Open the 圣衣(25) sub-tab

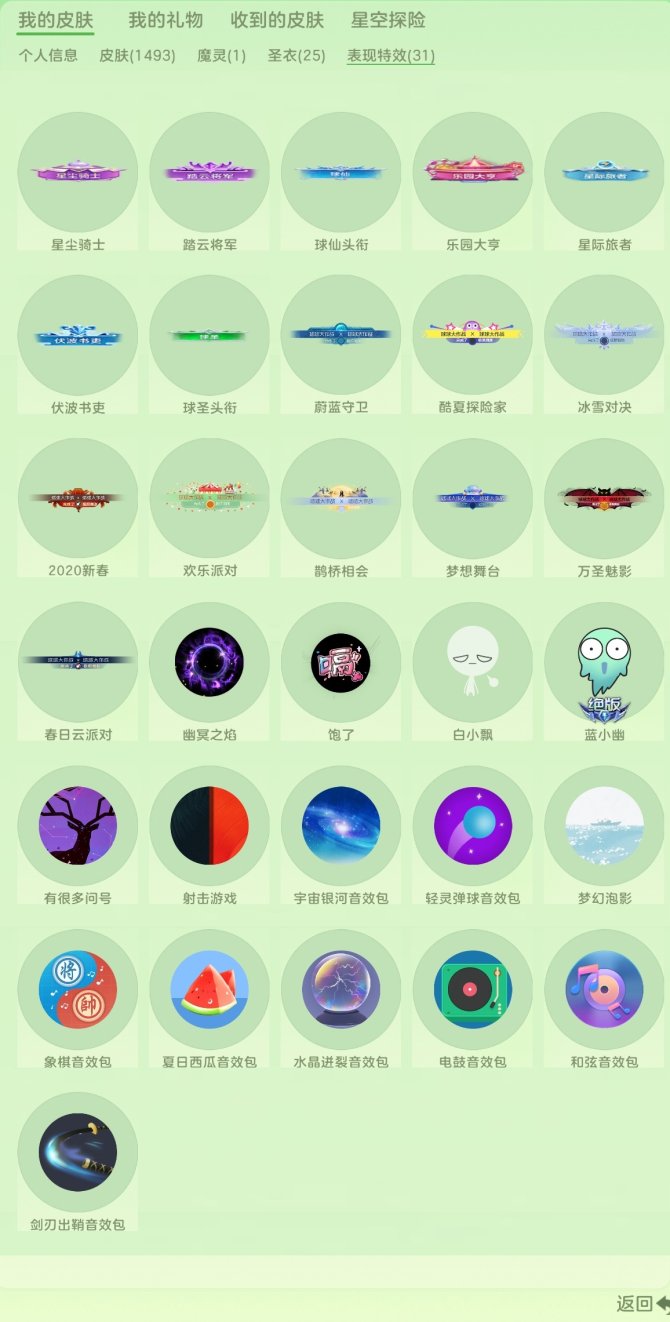tap(296, 56)
